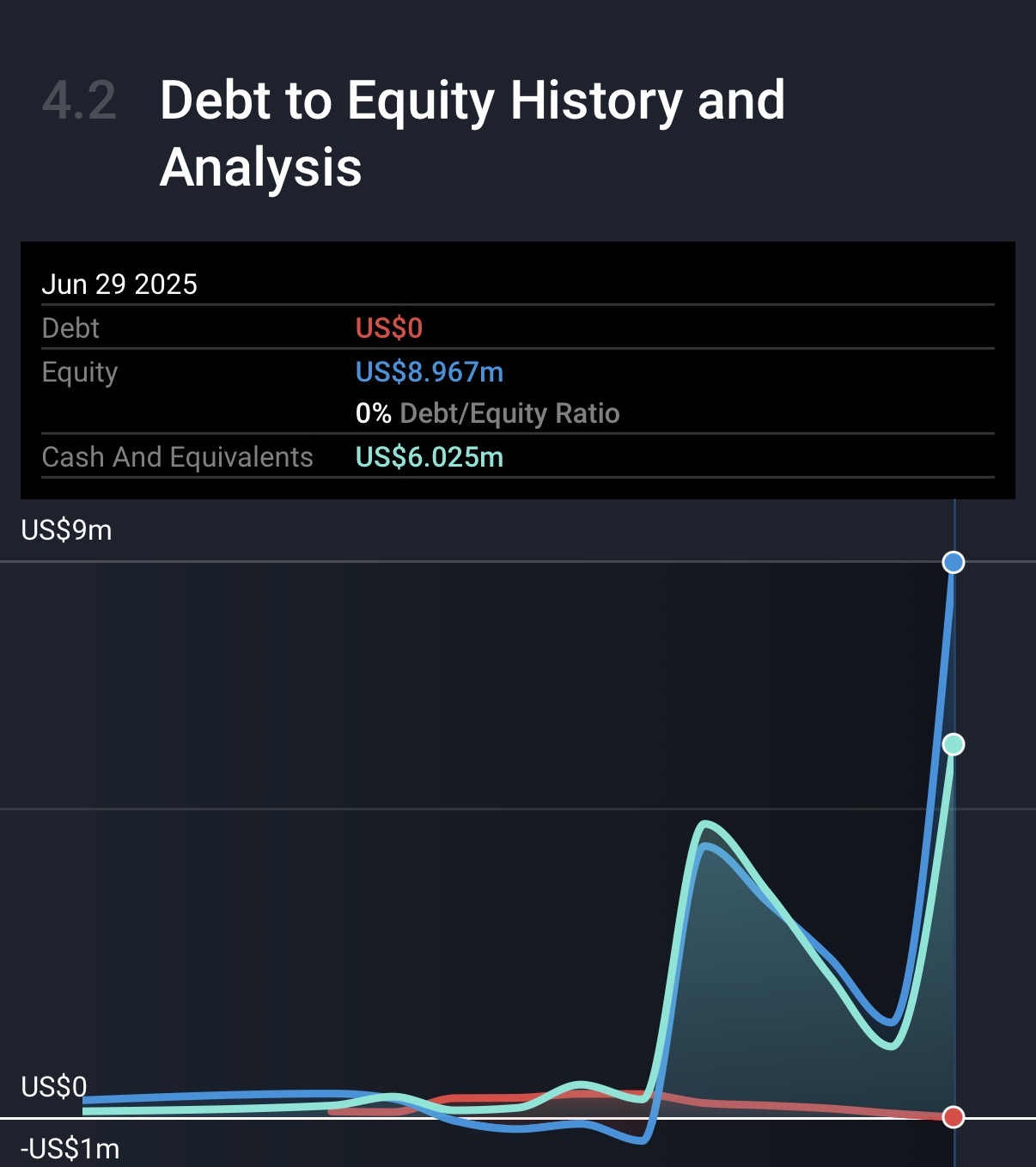Image resolution: width=1036 pixels, height=1167 pixels.
Task: Select the blue equity point on the chart
Action: point(954,563)
